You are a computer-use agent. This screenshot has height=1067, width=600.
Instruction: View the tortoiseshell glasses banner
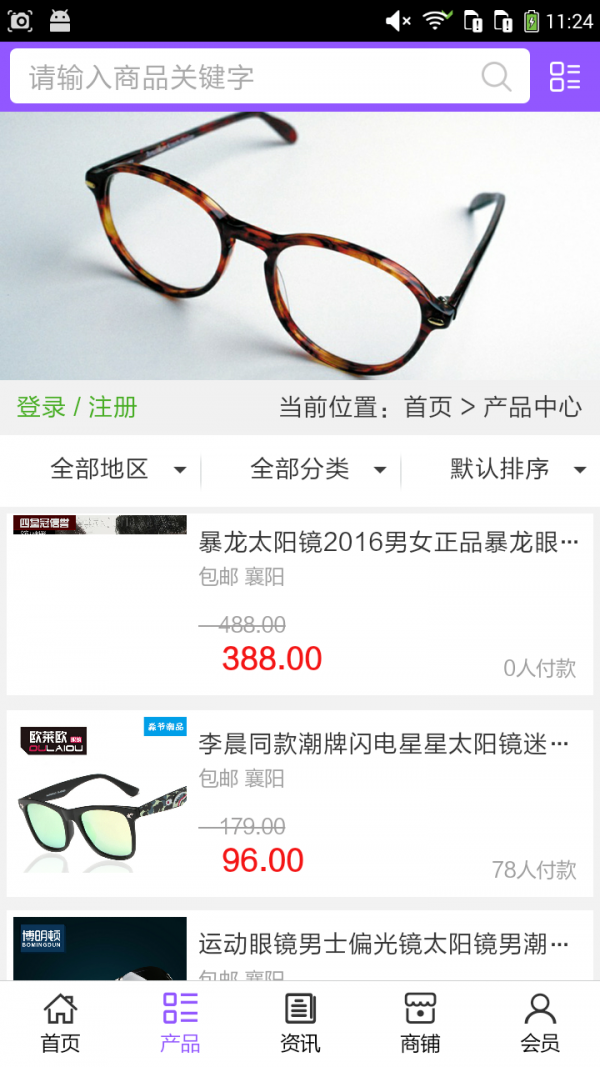point(300,245)
